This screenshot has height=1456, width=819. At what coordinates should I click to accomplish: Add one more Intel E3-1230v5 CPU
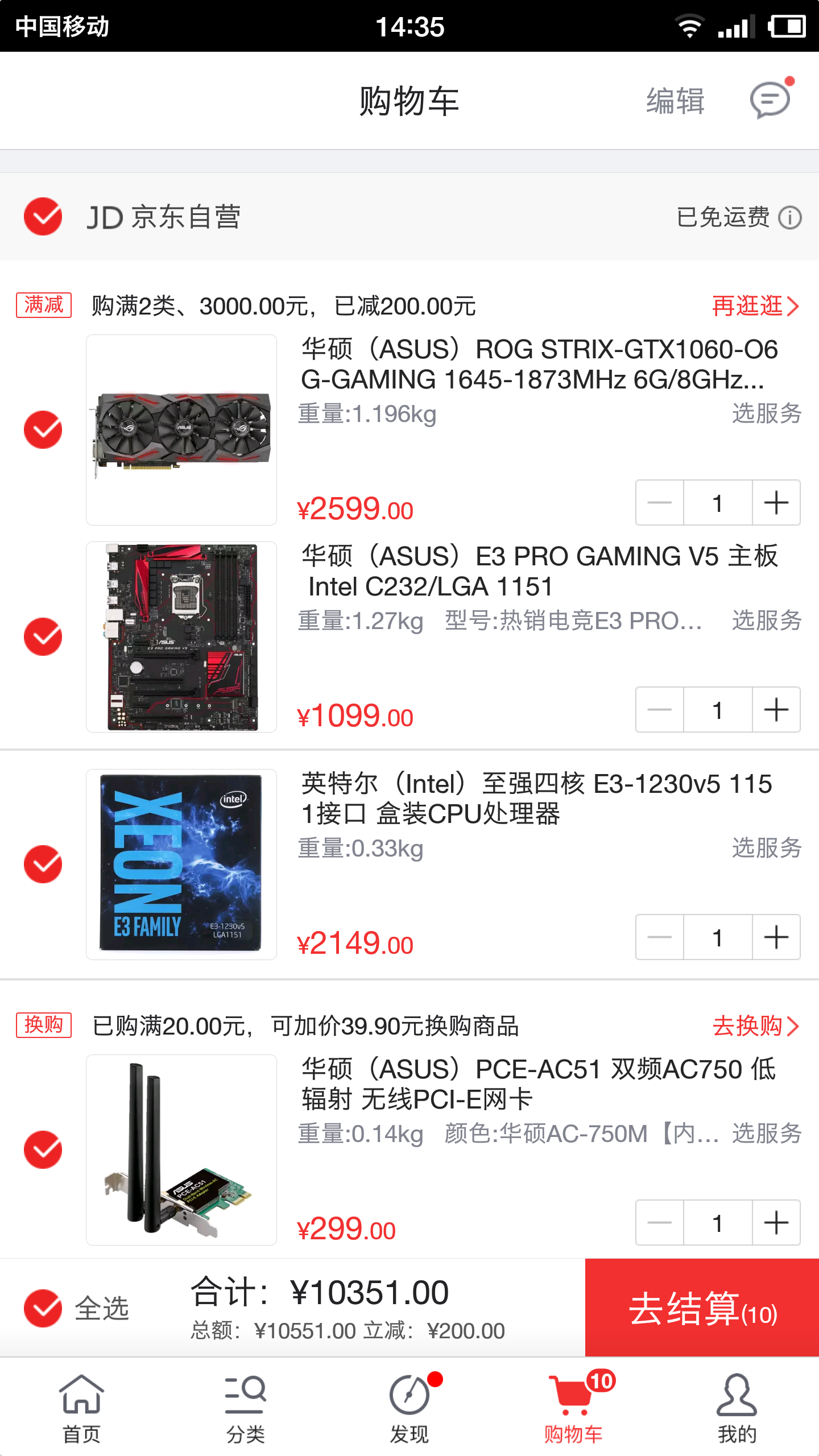(x=776, y=937)
